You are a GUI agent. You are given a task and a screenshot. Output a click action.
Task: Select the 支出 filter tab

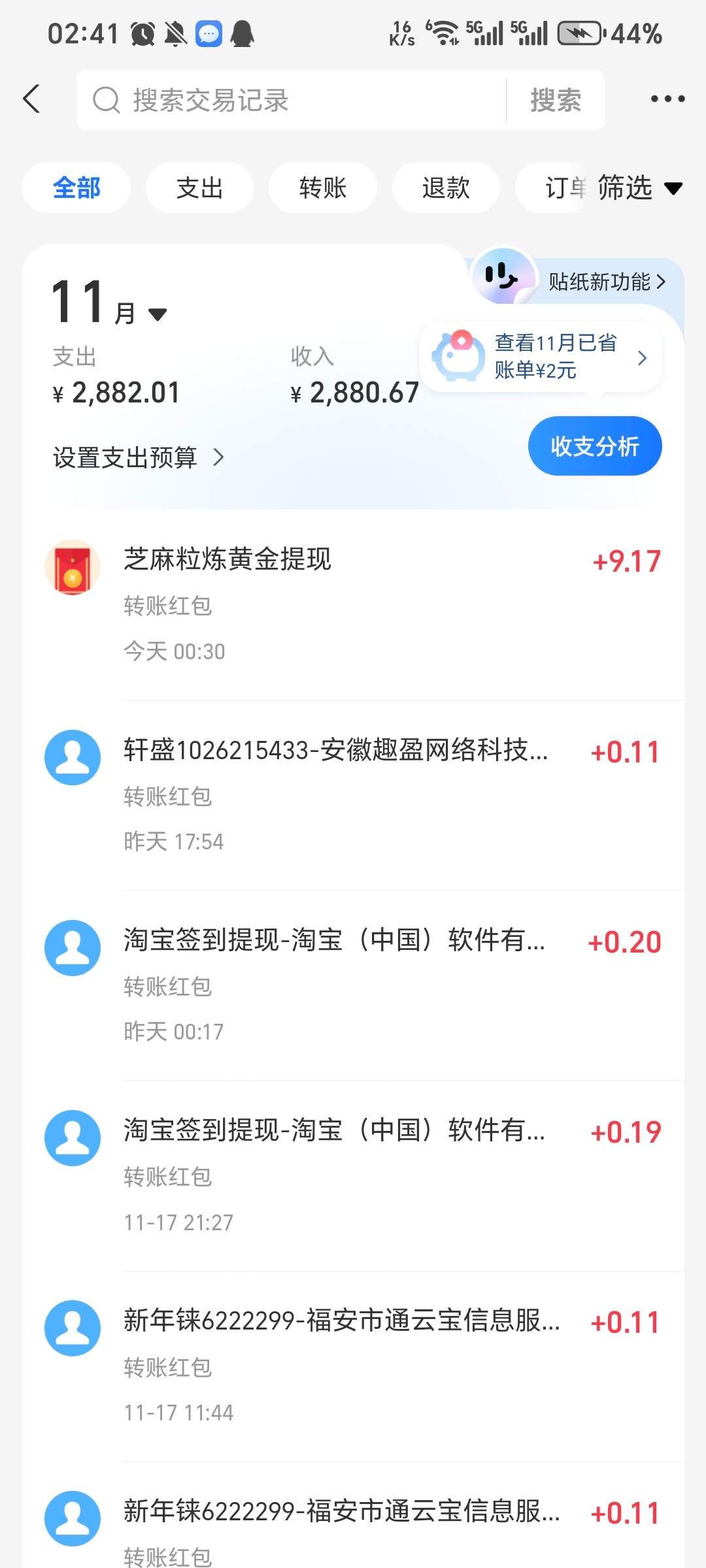pos(199,188)
